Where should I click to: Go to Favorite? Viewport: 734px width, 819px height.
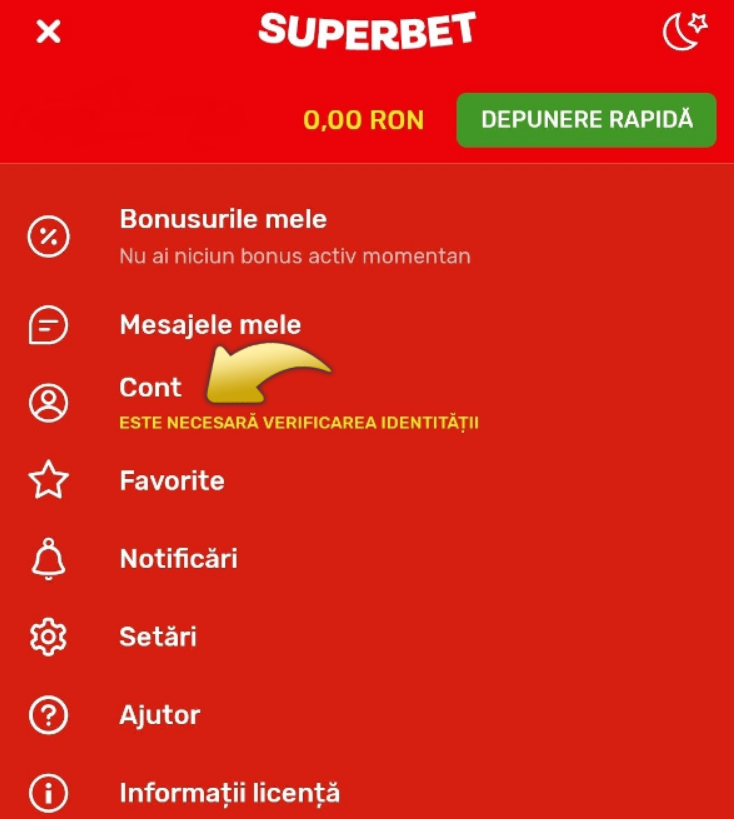pos(171,481)
